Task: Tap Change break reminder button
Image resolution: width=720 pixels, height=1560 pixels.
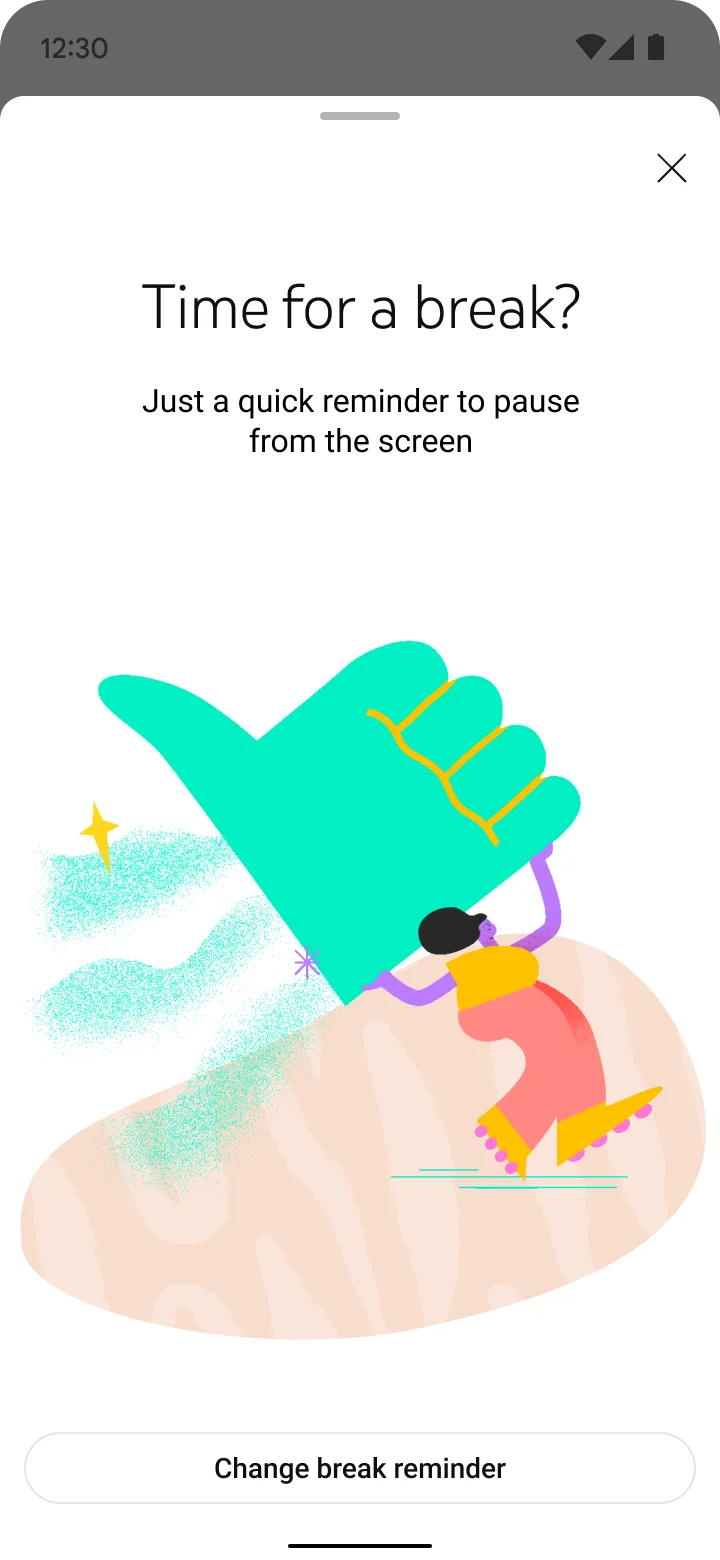Action: pyautogui.click(x=360, y=1467)
